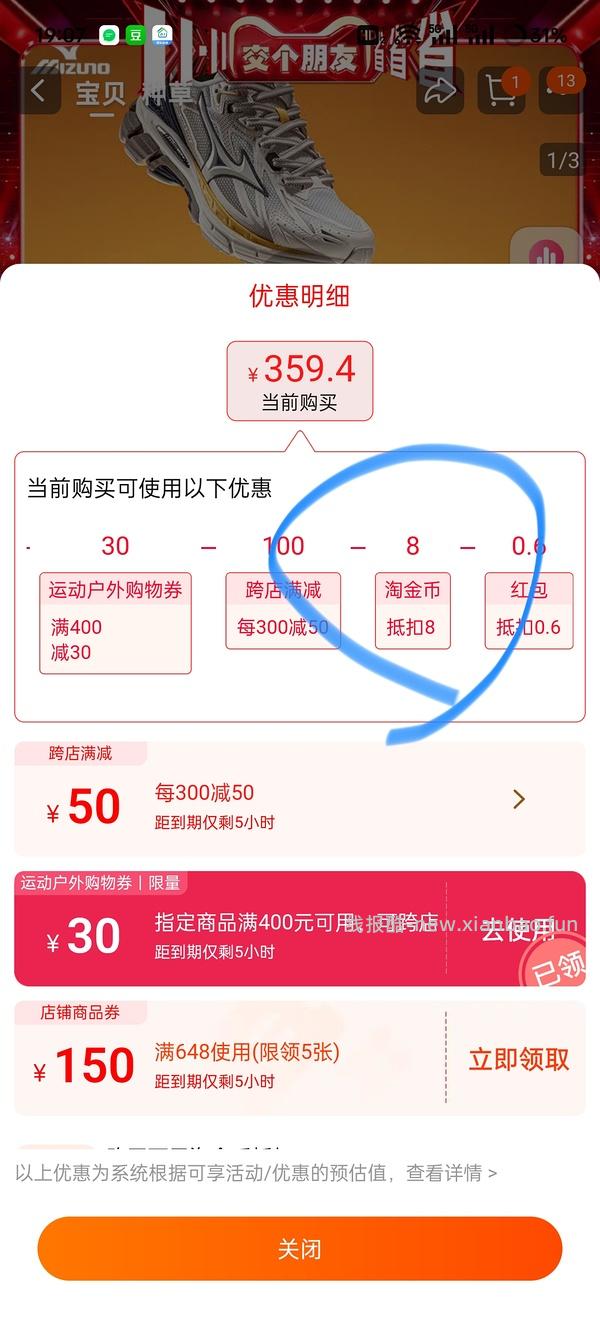Claim the ¥150 store coupon with 立即领取

point(518,1060)
